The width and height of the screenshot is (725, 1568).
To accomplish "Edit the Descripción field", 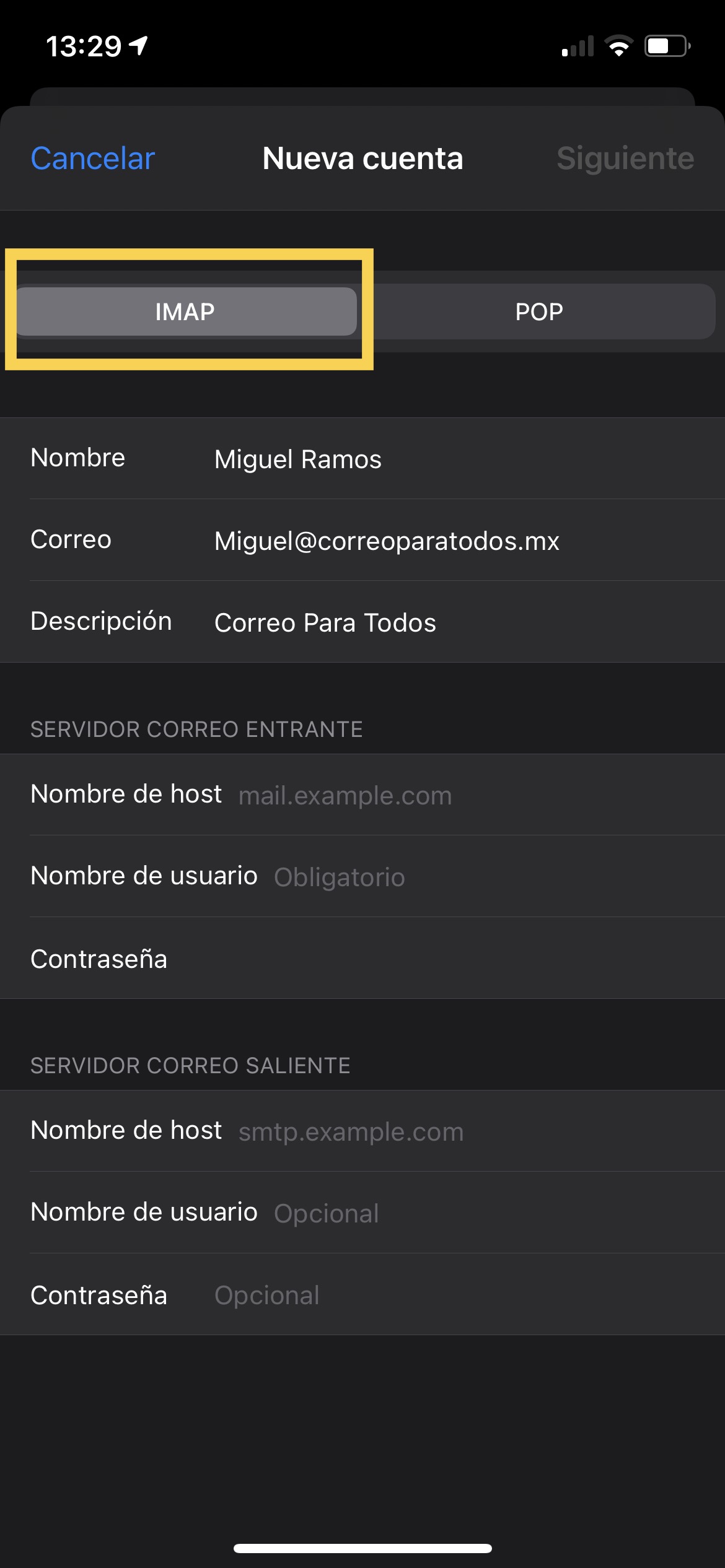I will click(x=434, y=623).
